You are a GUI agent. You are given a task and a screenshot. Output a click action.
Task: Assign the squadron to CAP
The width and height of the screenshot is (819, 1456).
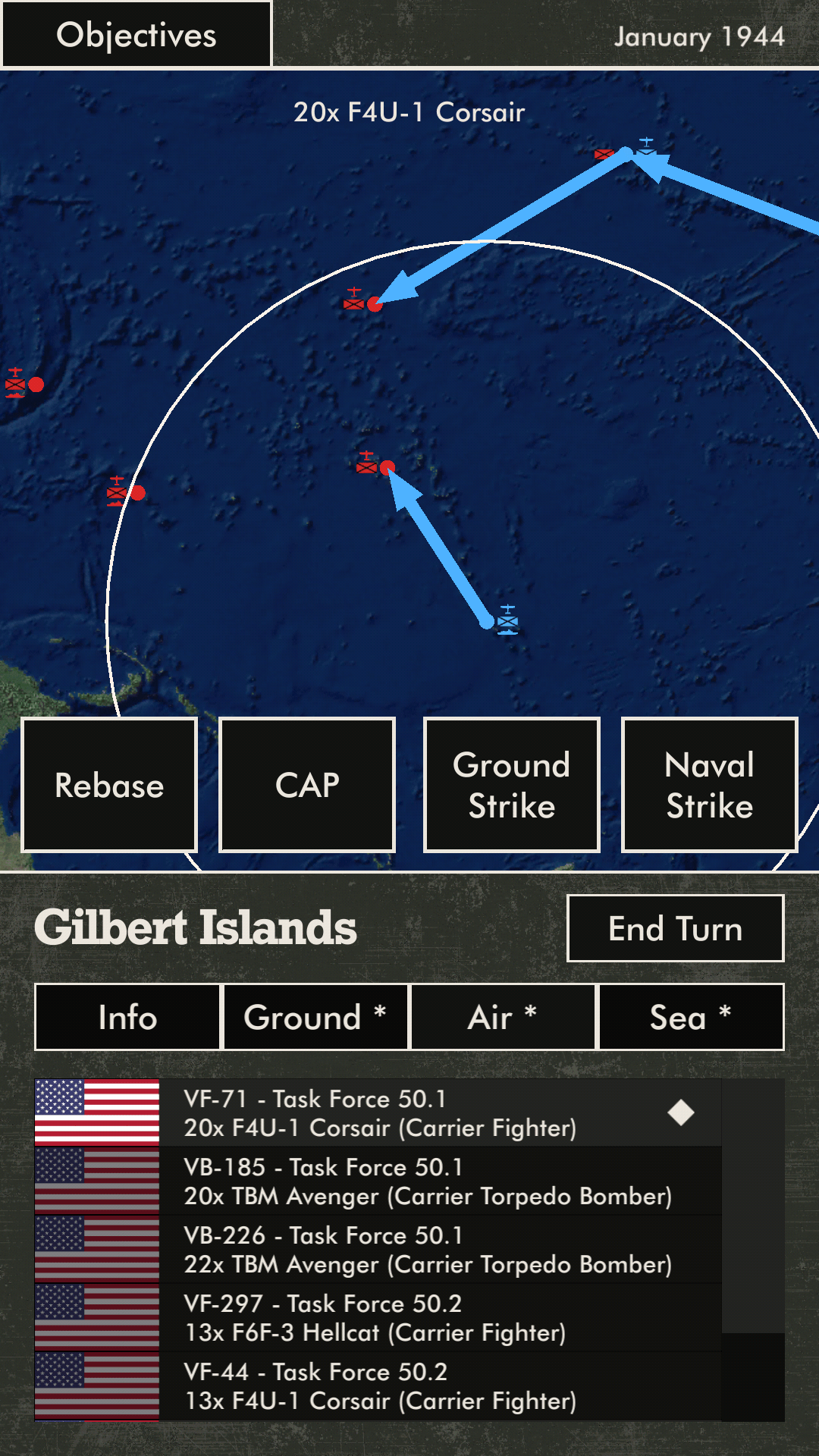point(307,785)
